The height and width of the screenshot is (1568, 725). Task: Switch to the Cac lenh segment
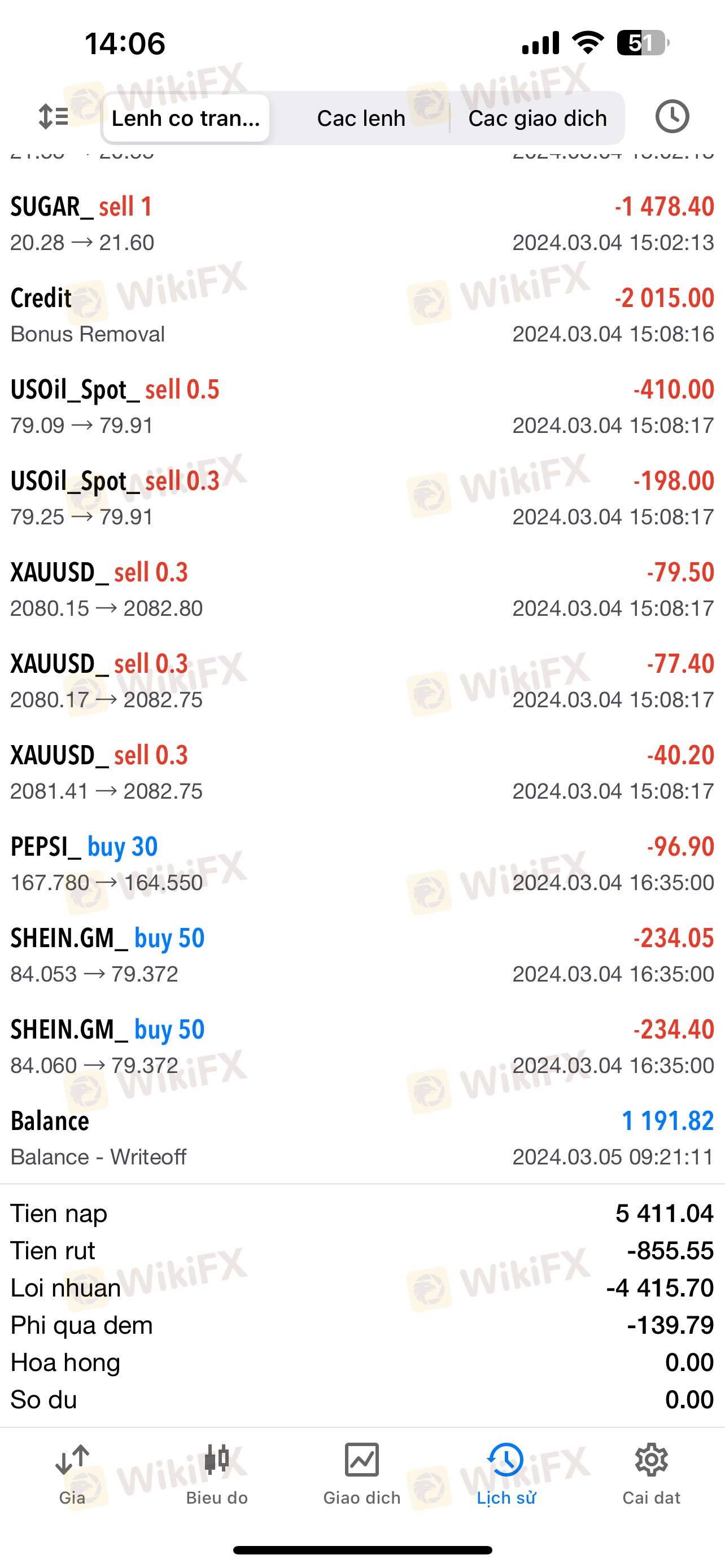(x=361, y=118)
